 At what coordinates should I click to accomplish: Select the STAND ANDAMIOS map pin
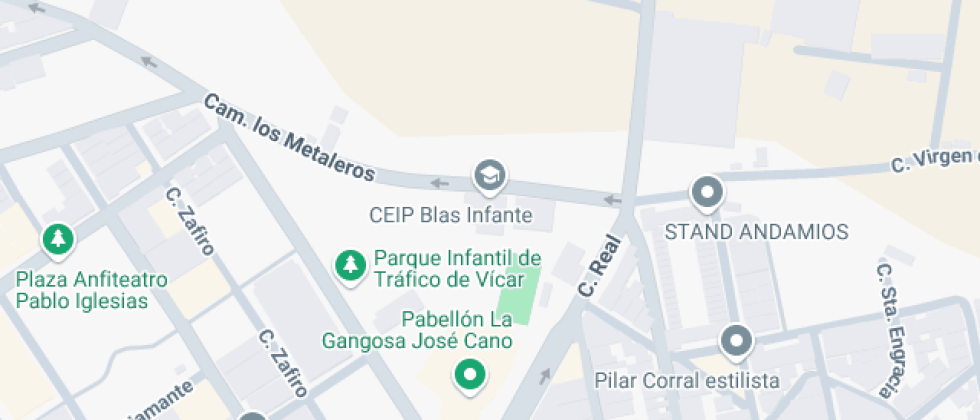pos(707,193)
